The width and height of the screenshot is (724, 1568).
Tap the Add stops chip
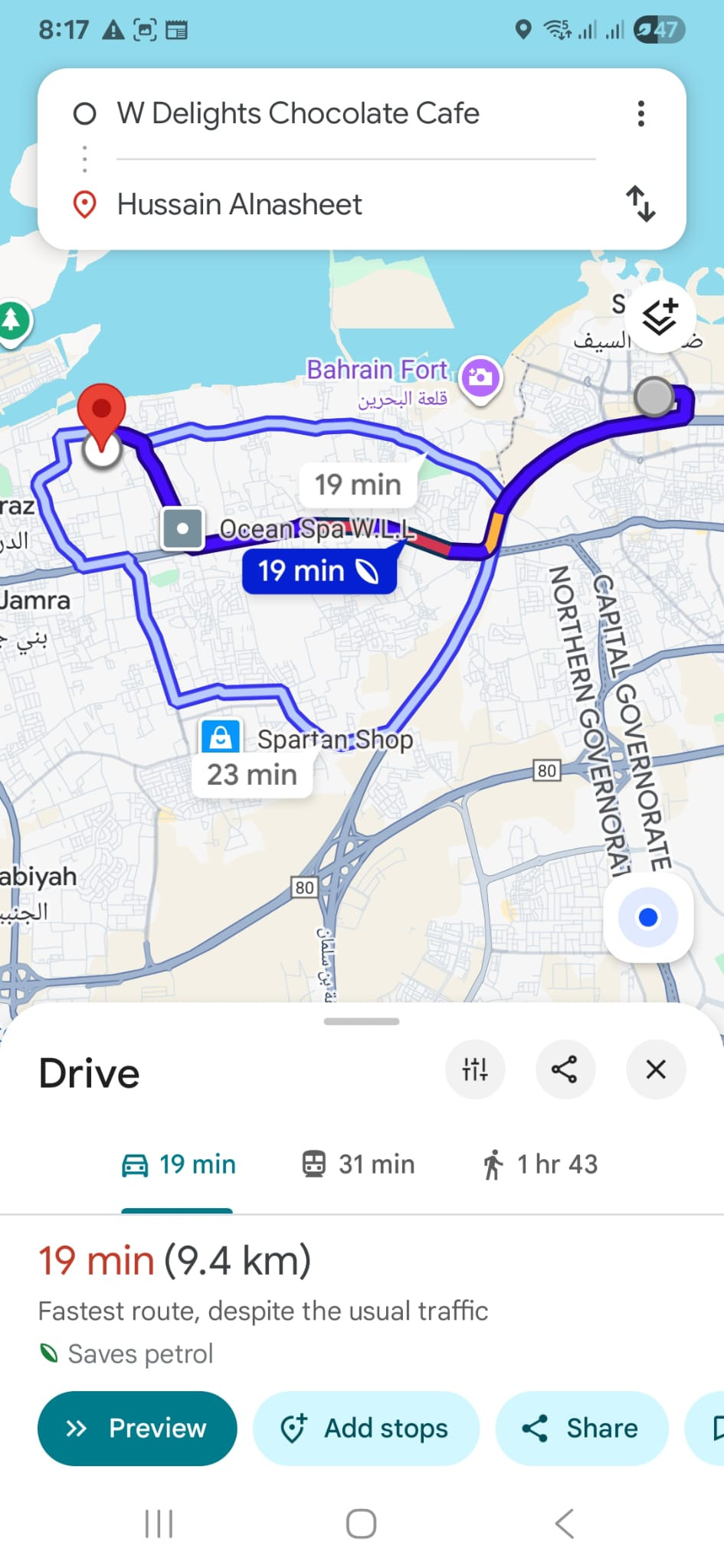[365, 1428]
